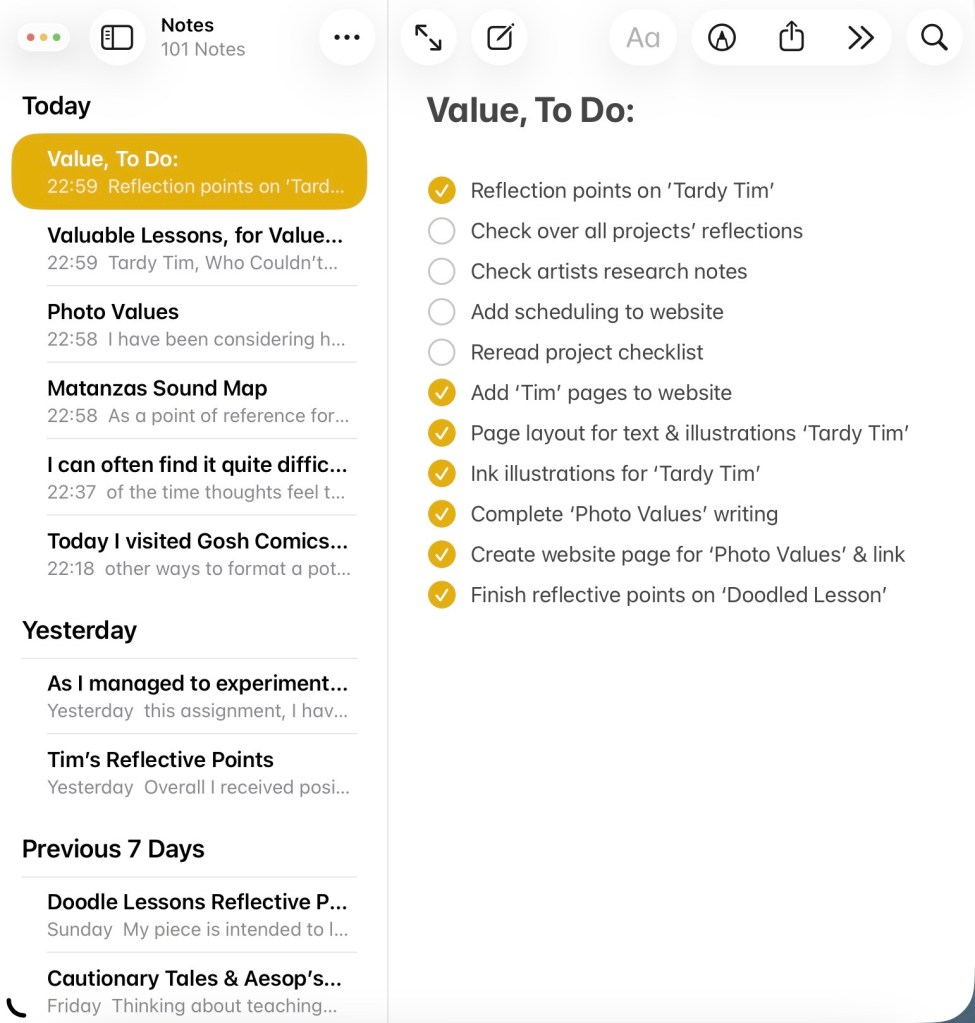Compose a new note
Screen dimensions: 975x1023
pyautogui.click(x=499, y=38)
